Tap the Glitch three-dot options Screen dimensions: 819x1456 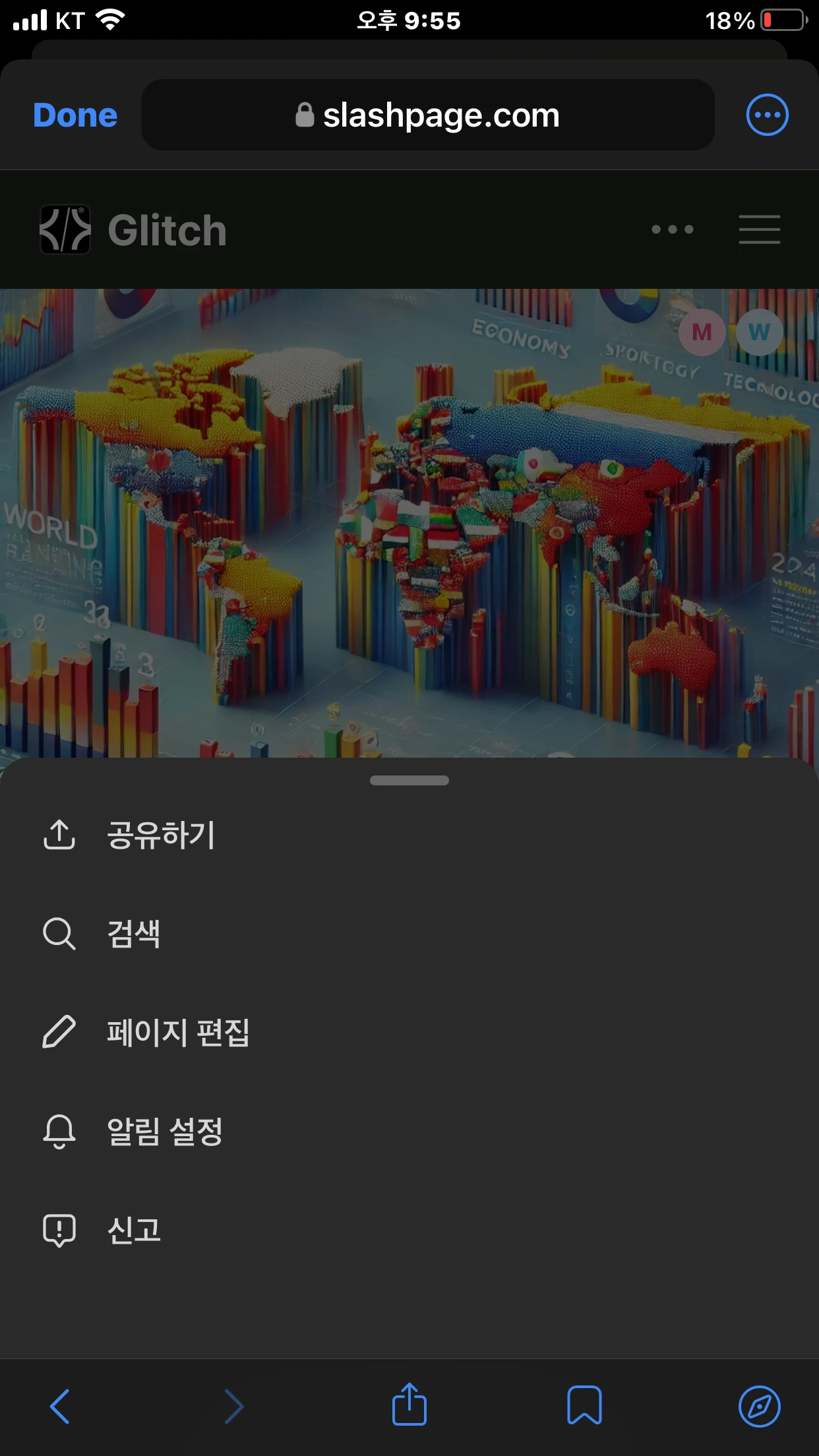point(672,229)
